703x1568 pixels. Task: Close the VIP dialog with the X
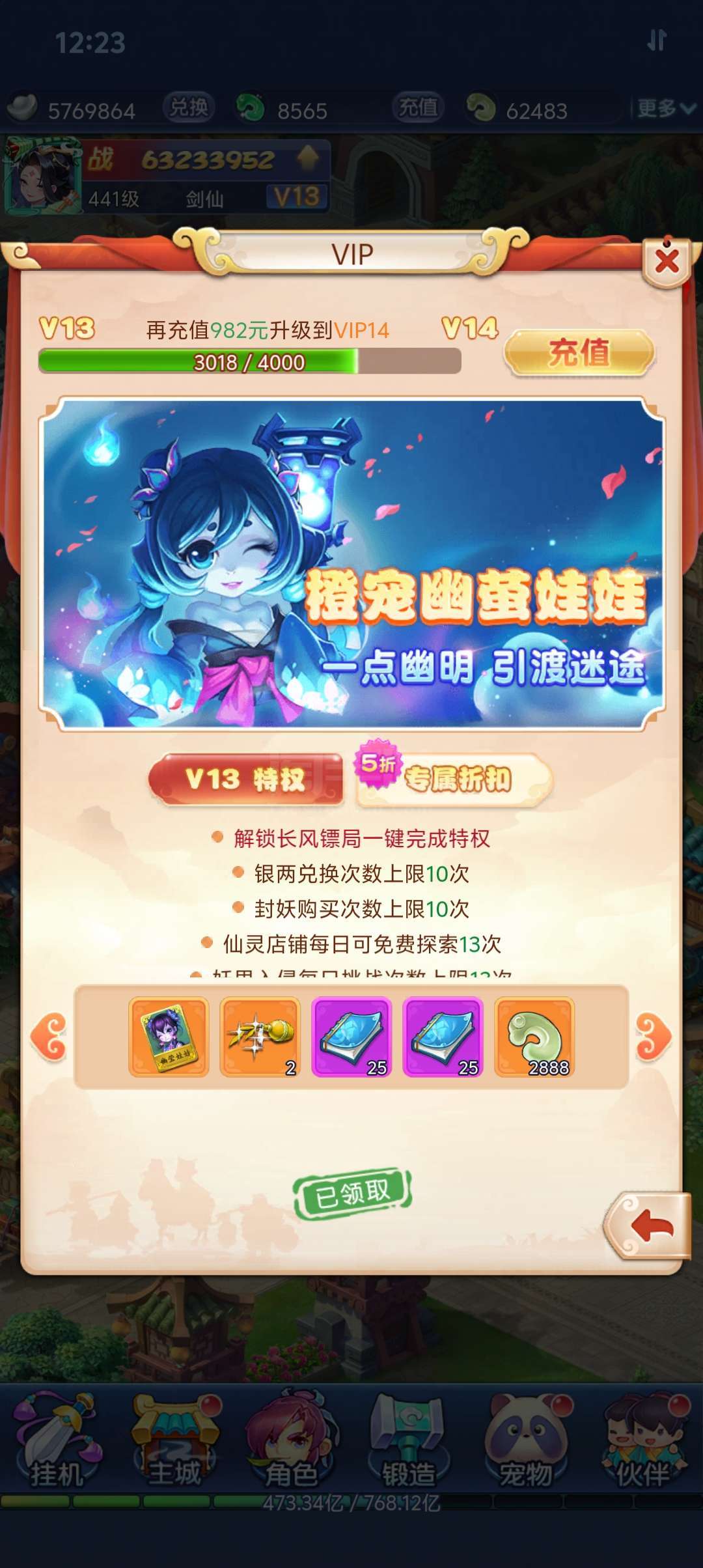click(667, 262)
